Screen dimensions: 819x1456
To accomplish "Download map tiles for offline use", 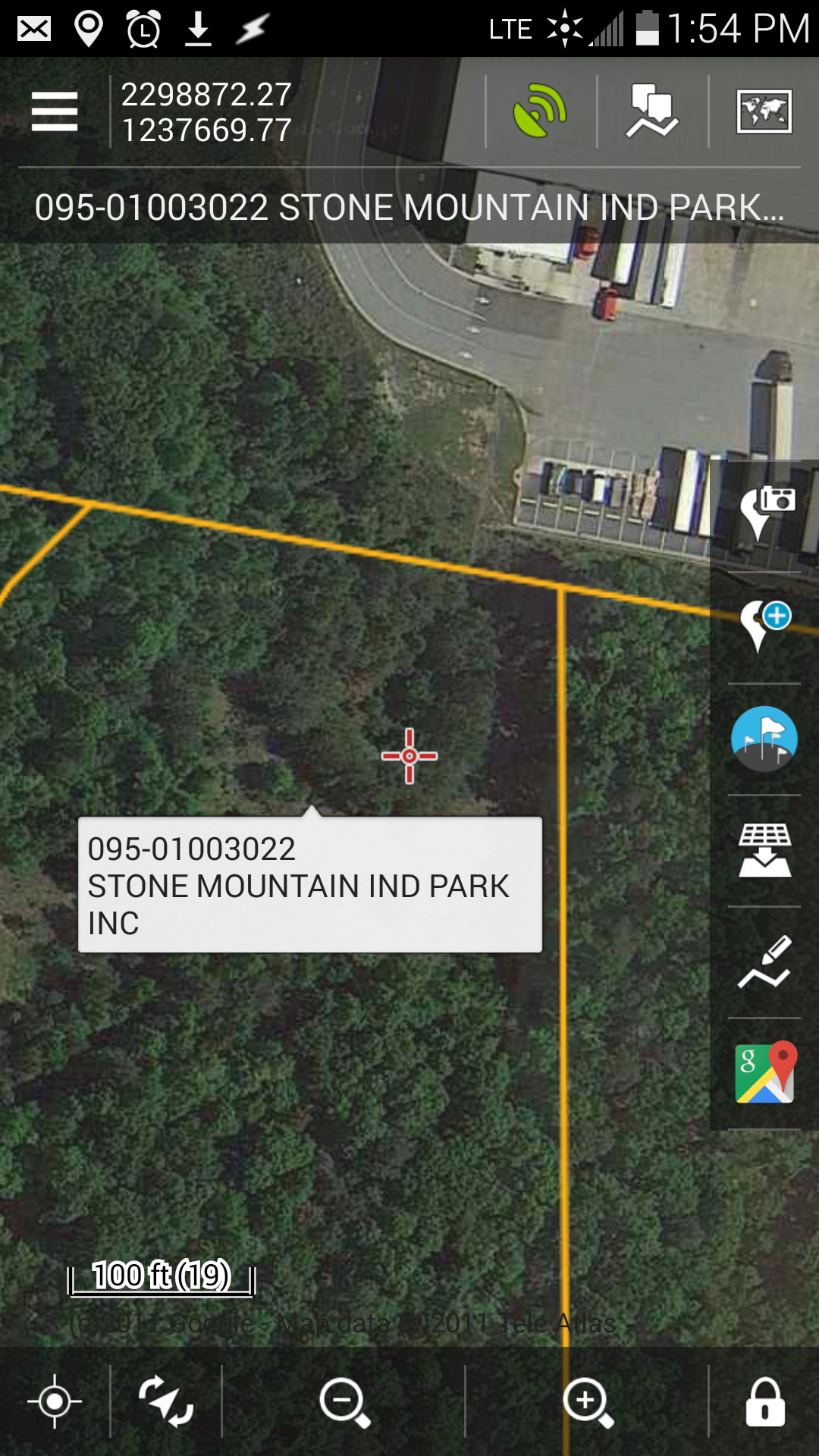I will point(764,850).
